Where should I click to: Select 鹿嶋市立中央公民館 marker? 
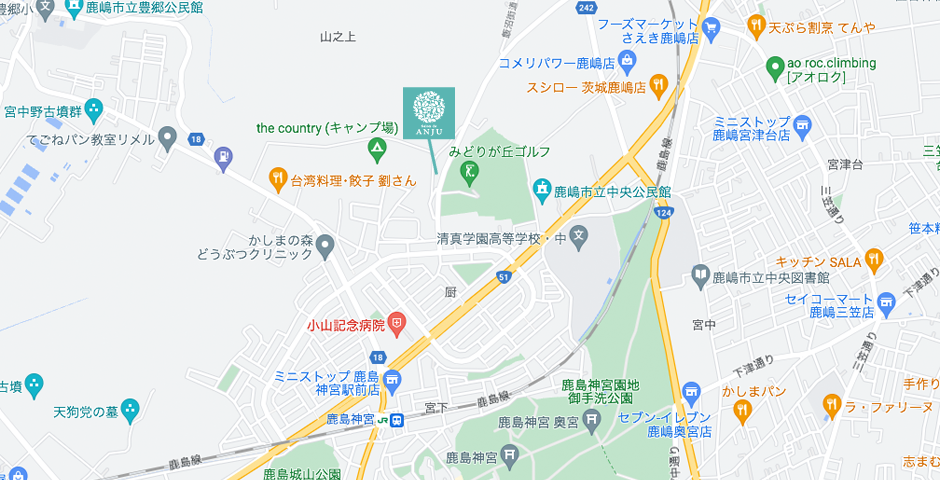pos(541,189)
